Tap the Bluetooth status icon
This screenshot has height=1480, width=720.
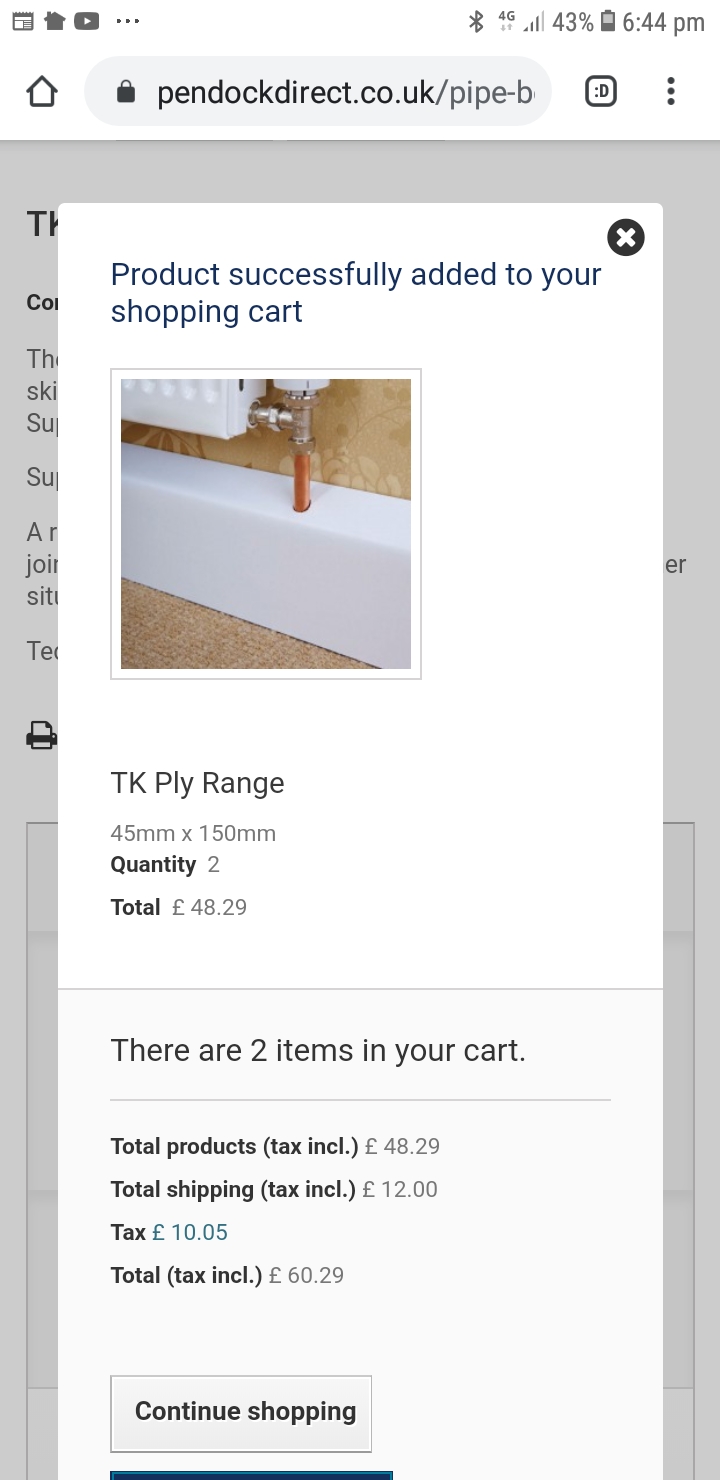click(476, 20)
